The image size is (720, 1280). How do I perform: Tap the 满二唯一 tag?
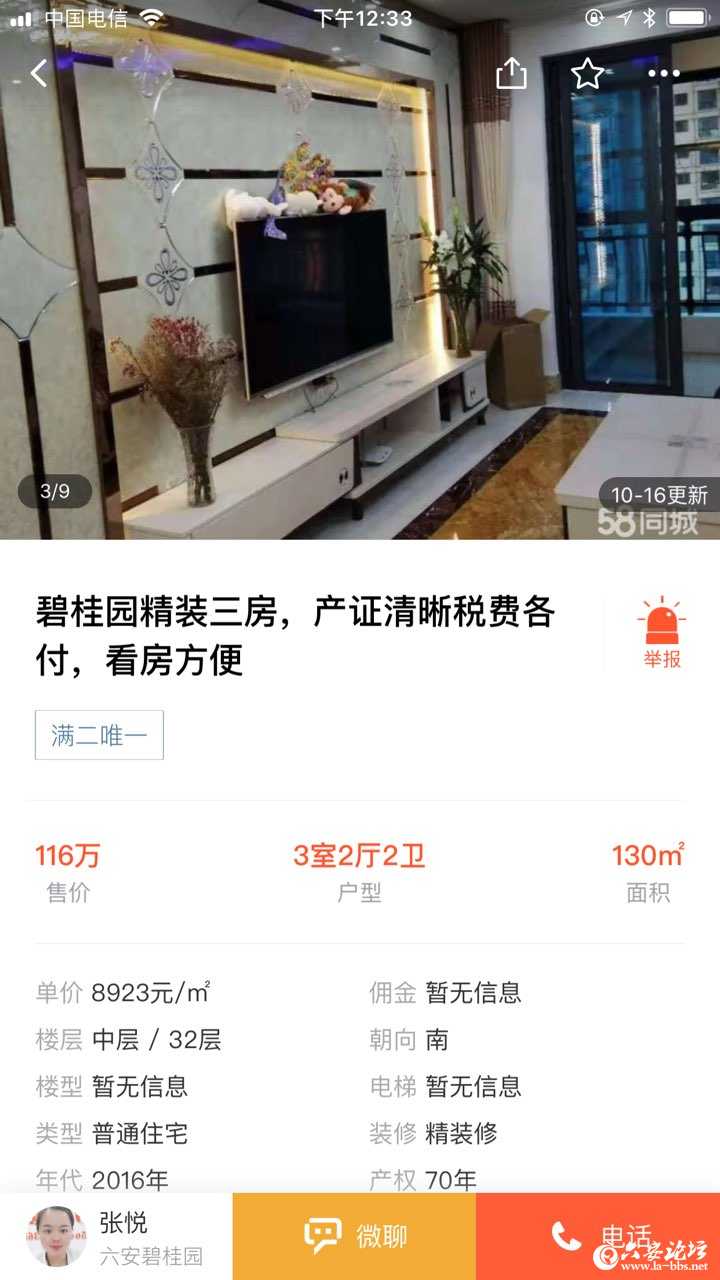coord(99,735)
